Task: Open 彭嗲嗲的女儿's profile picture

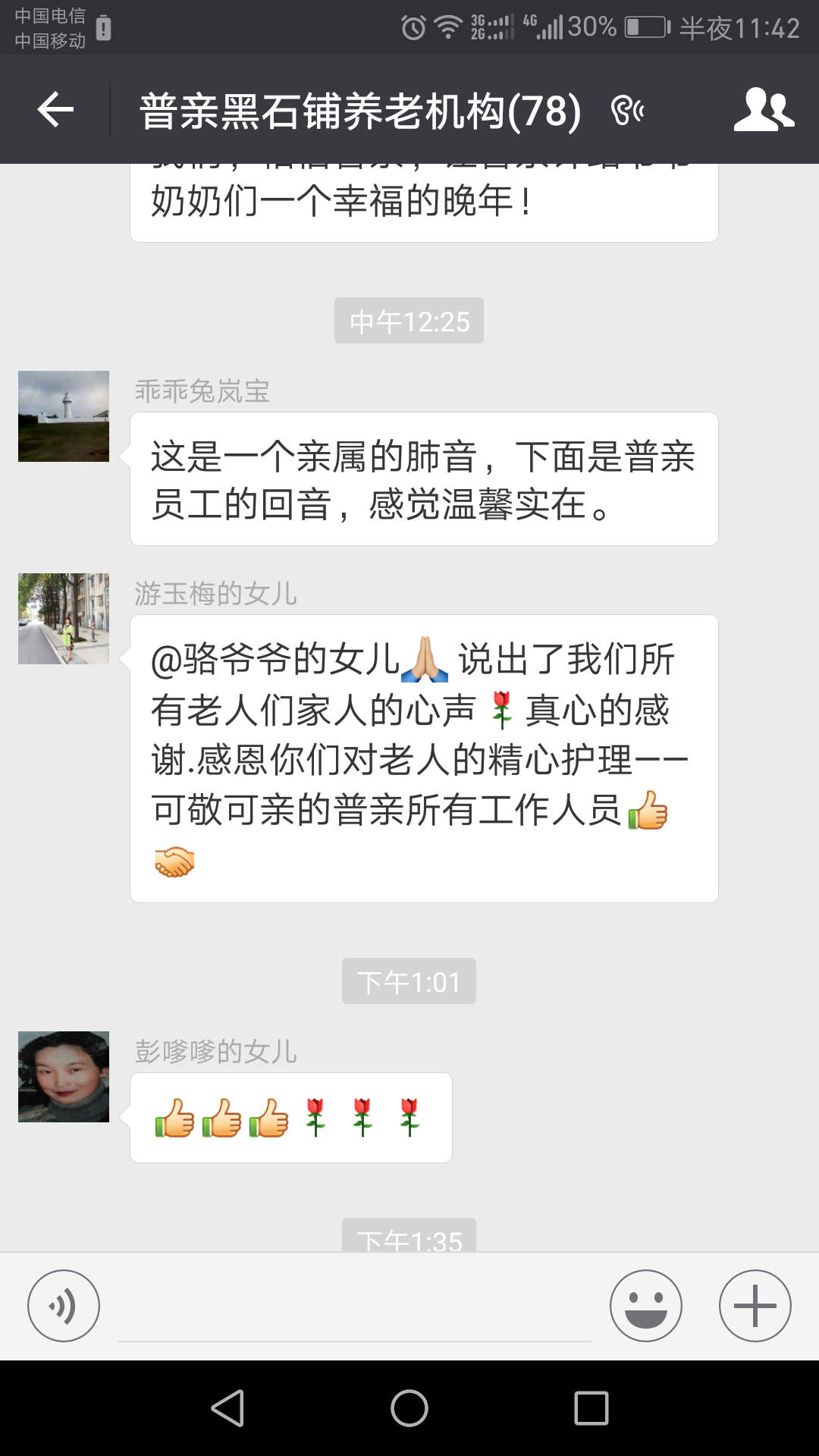Action: [64, 1077]
